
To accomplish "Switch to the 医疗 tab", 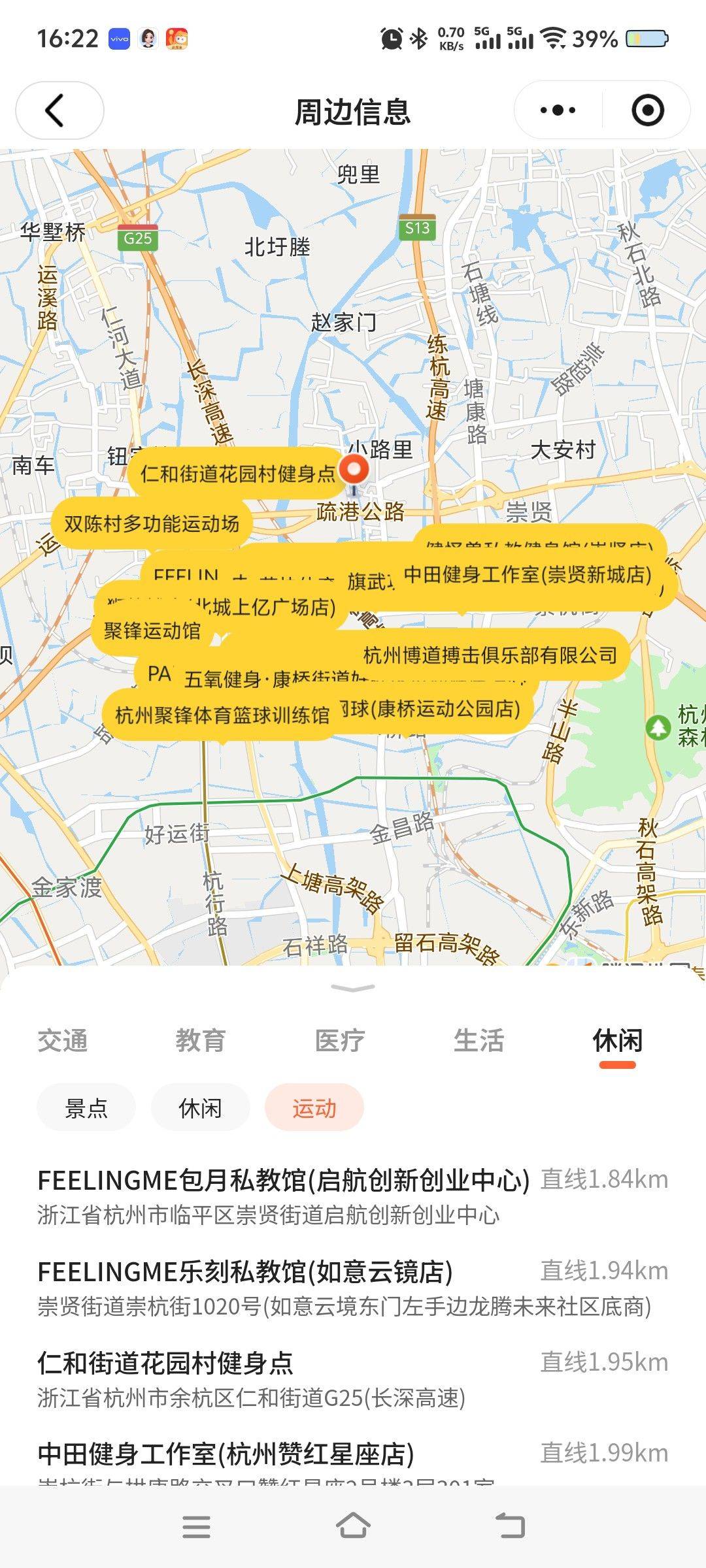I will tap(340, 1041).
